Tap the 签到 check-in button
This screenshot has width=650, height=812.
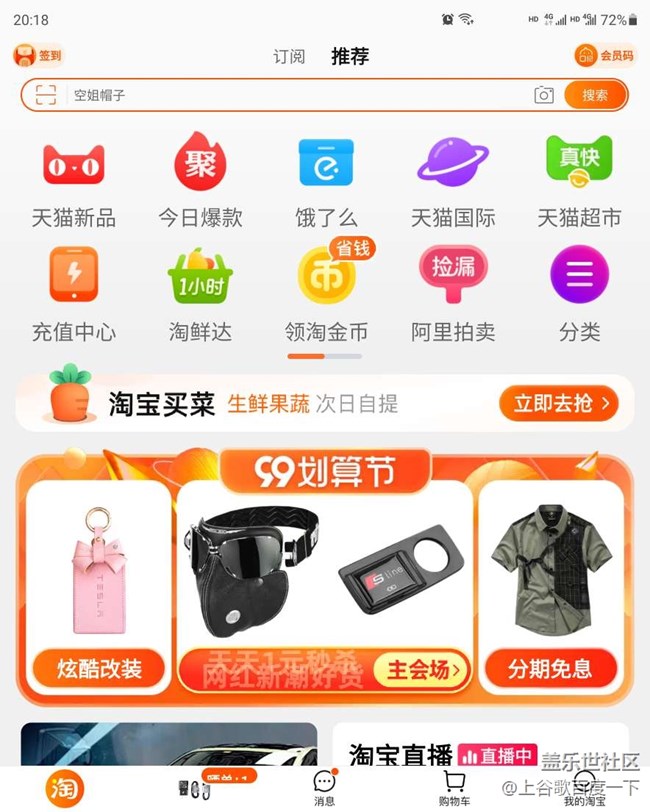tap(38, 55)
